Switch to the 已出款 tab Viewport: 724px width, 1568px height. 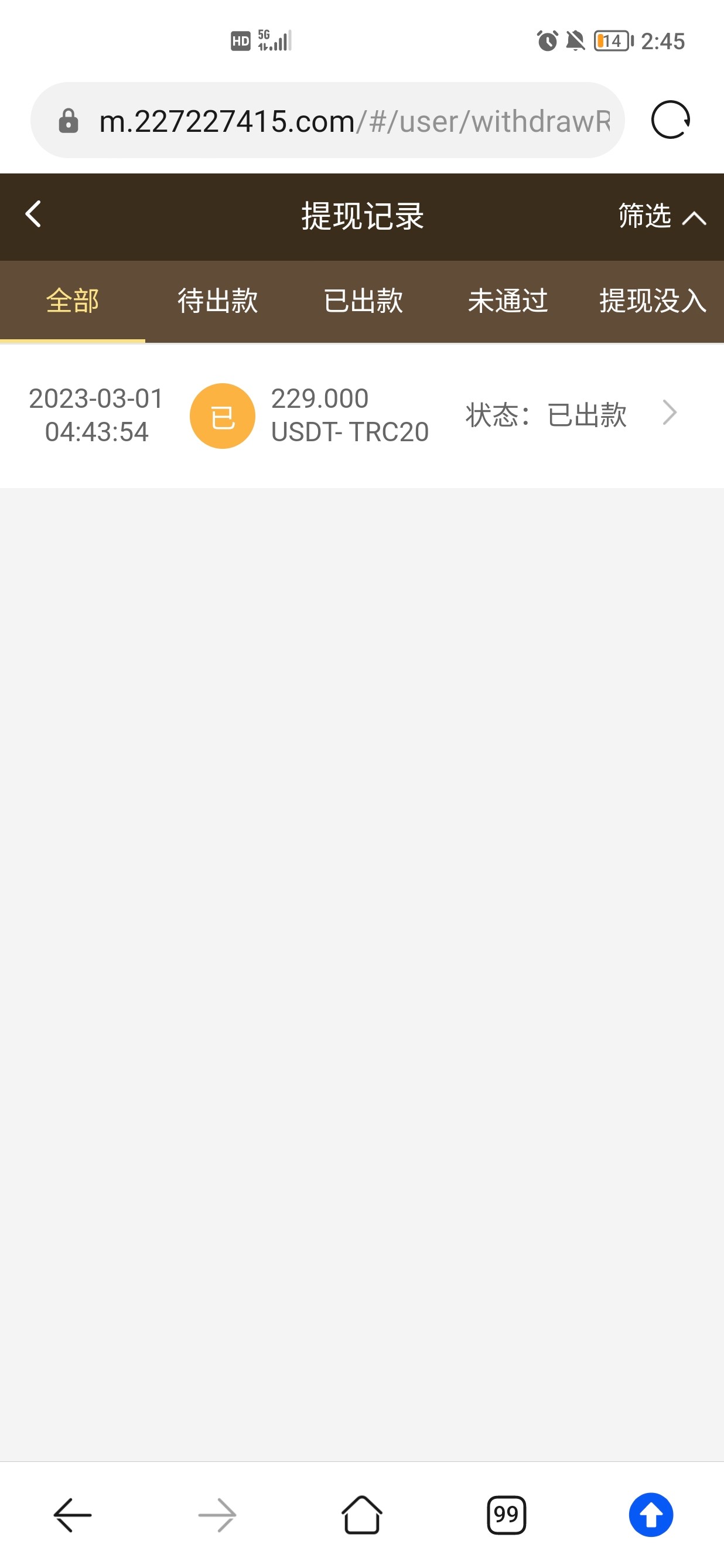click(x=363, y=301)
